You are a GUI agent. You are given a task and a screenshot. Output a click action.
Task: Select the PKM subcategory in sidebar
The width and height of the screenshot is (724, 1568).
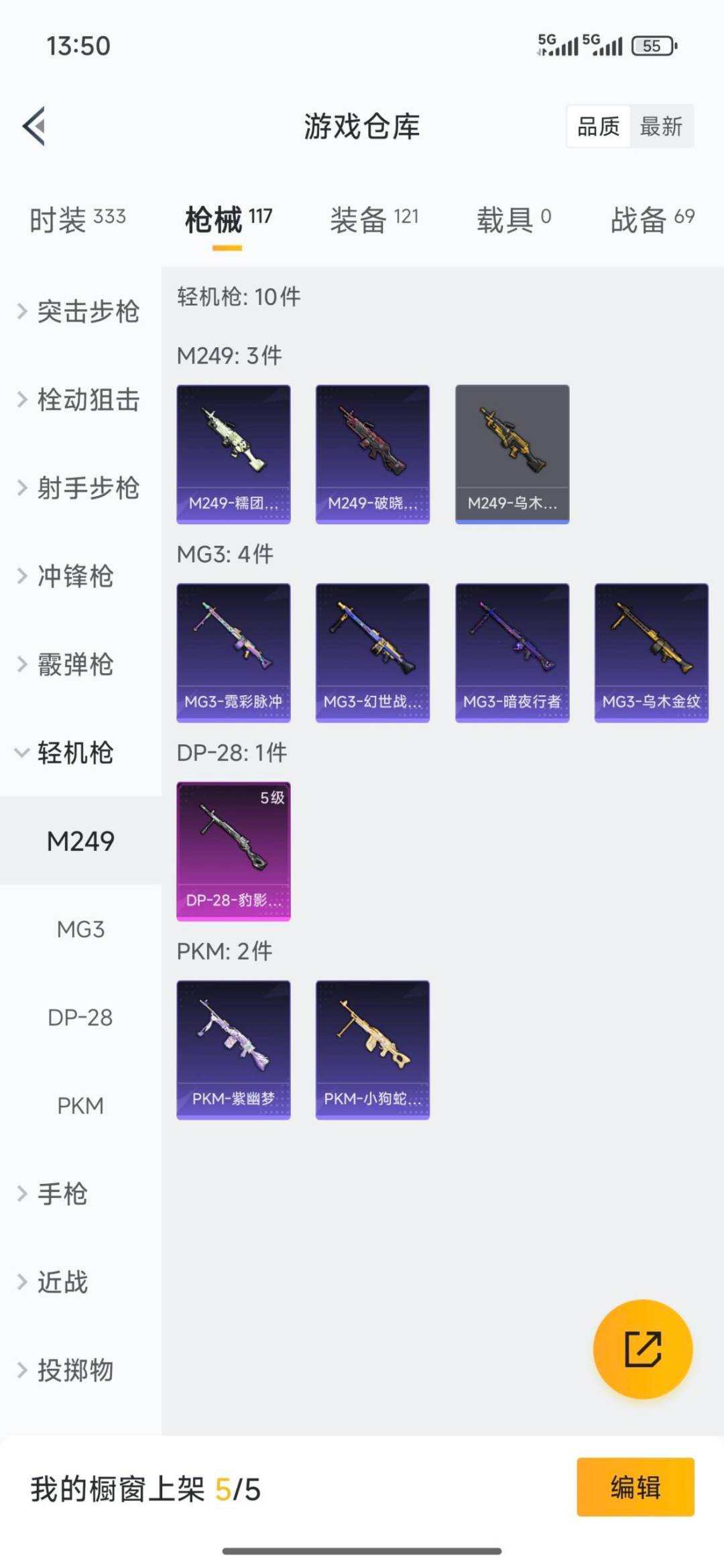tap(80, 1106)
